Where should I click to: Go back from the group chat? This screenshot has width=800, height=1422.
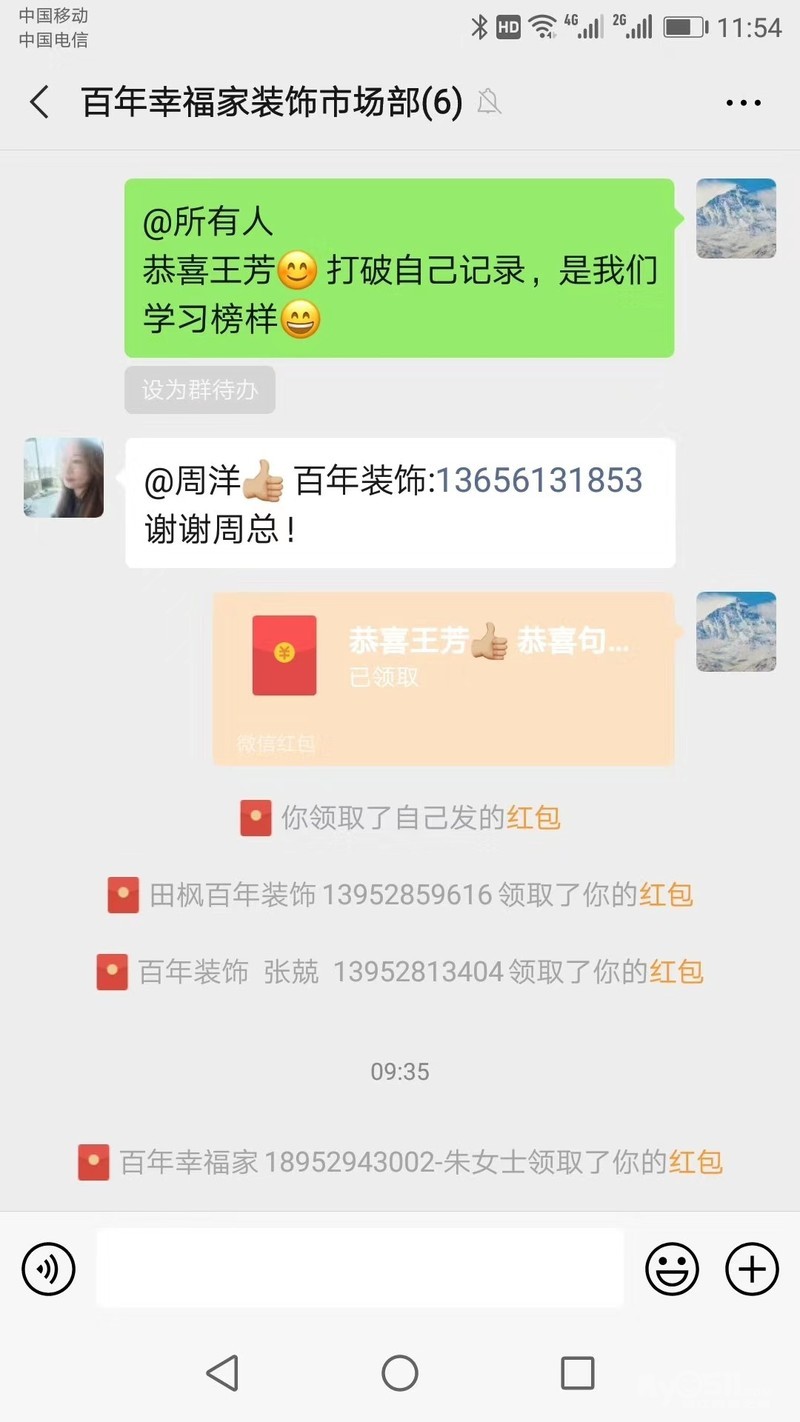pos(40,102)
